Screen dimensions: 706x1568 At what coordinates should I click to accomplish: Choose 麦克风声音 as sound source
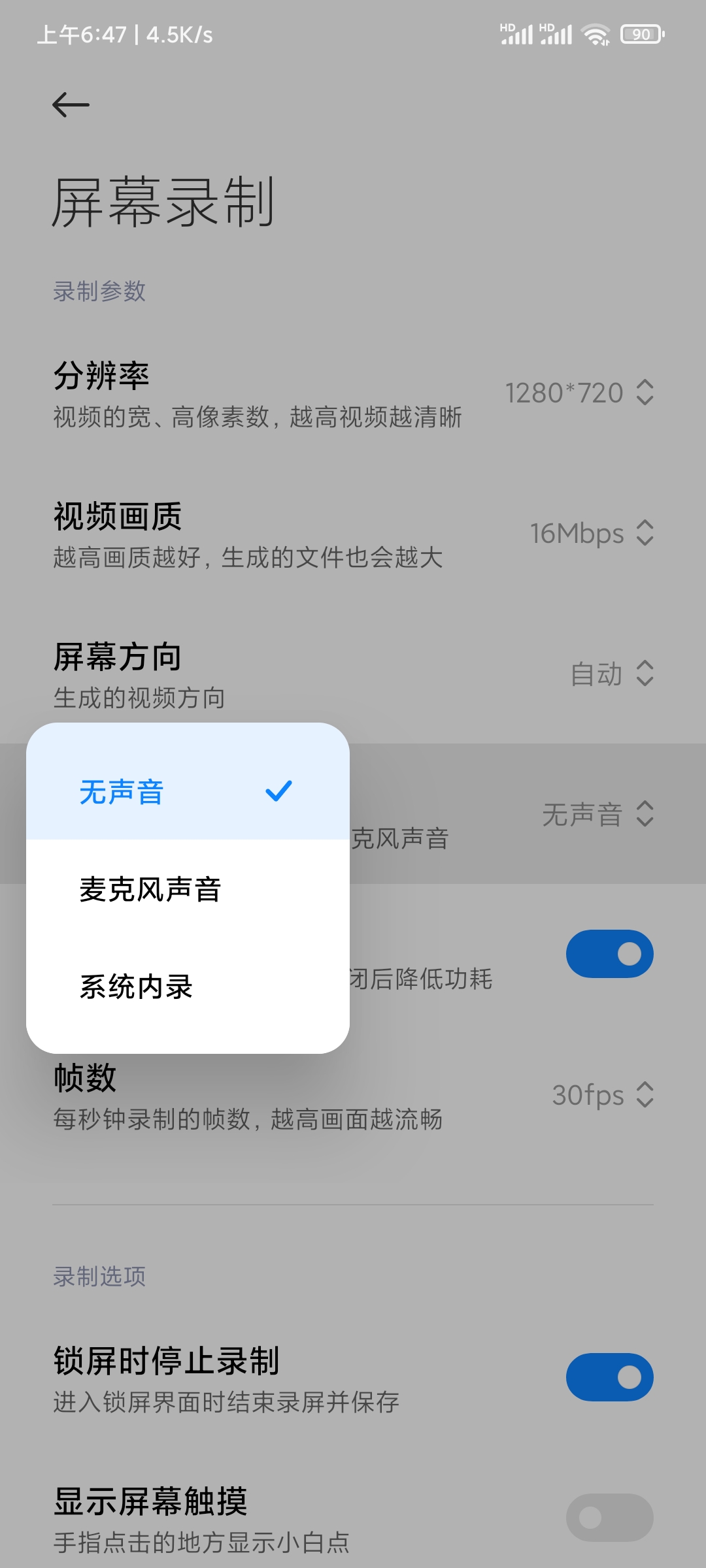tap(188, 889)
